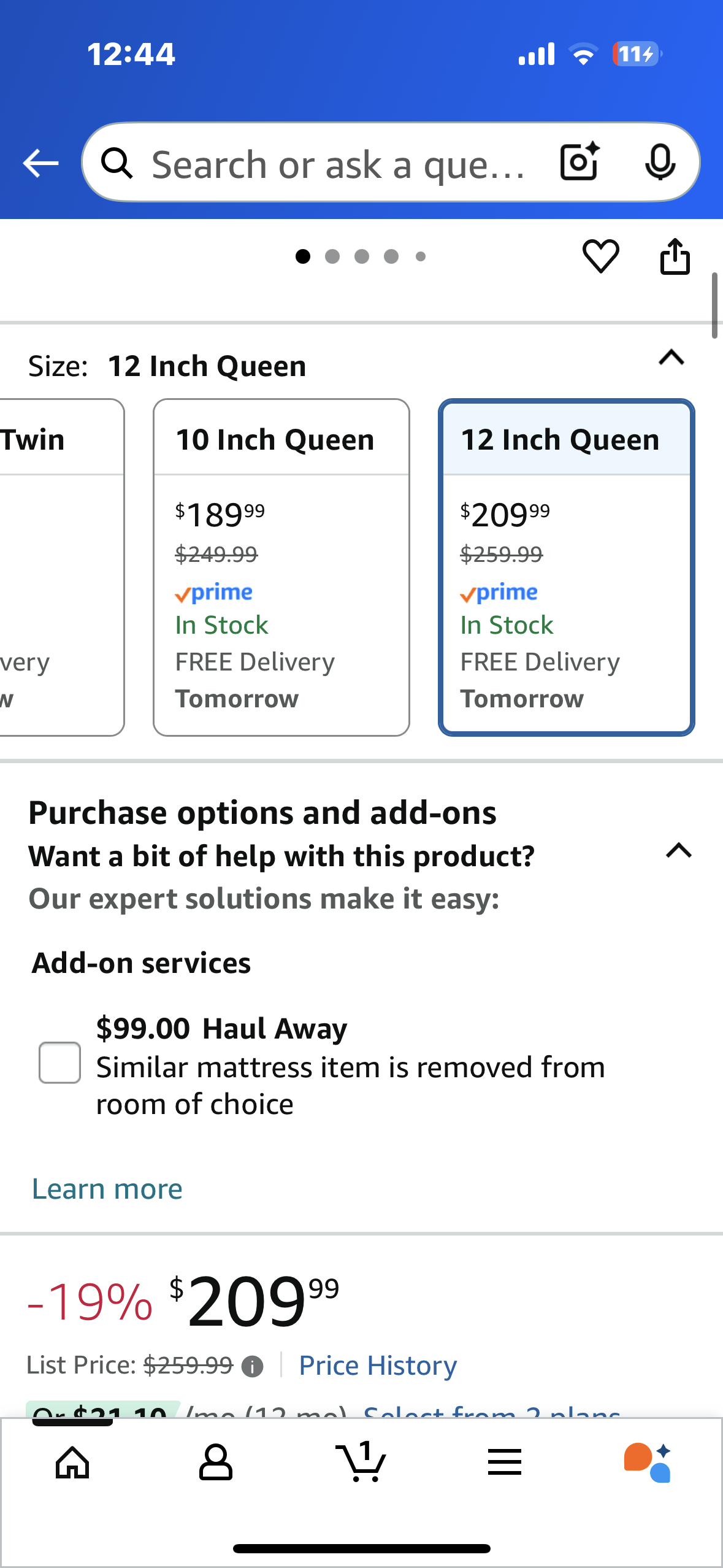The image size is (723, 1568).
Task: Go to the Home tab
Action: [72, 1462]
